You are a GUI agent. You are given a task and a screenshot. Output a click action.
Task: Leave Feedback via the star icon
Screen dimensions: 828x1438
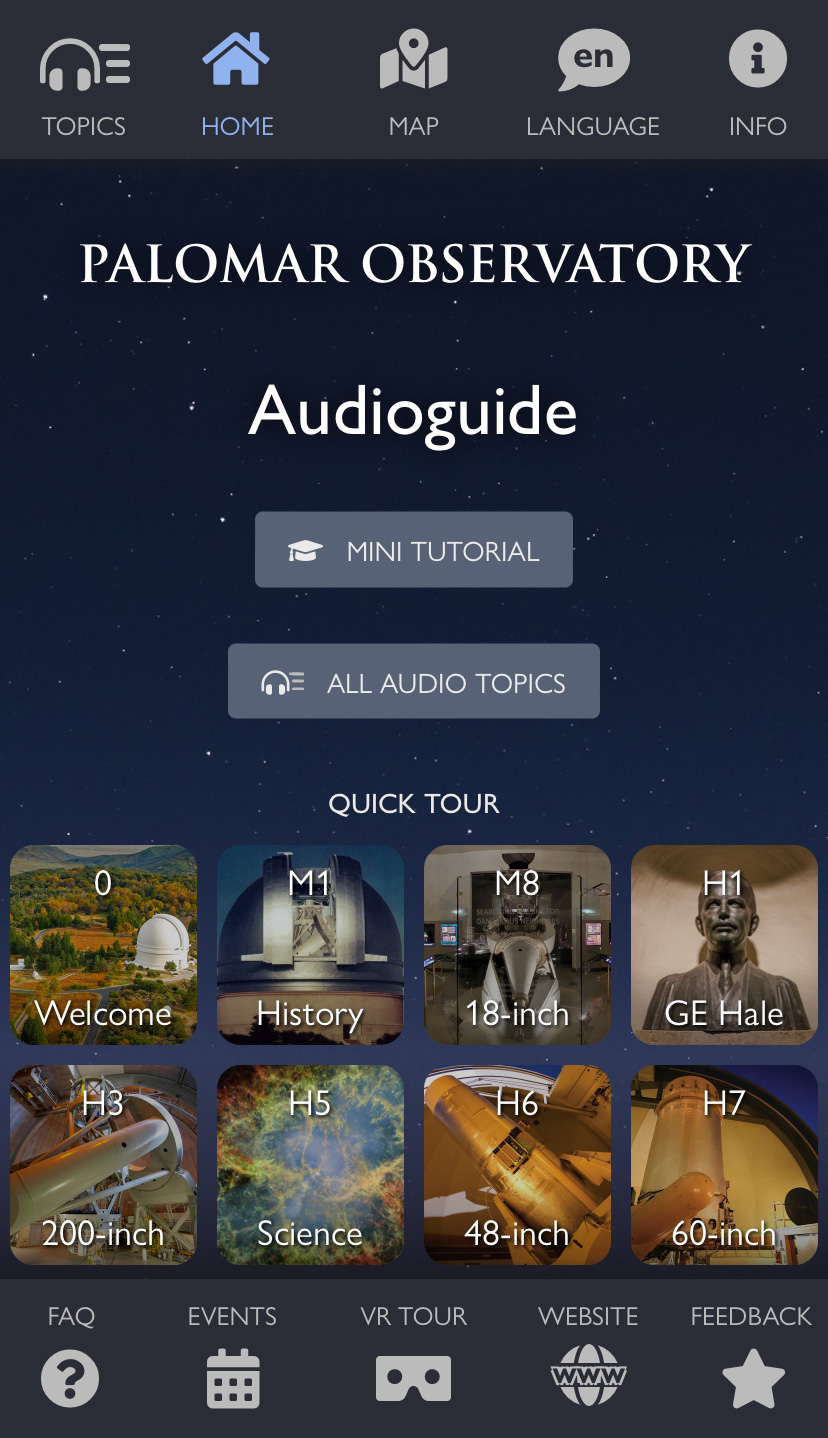click(752, 1360)
